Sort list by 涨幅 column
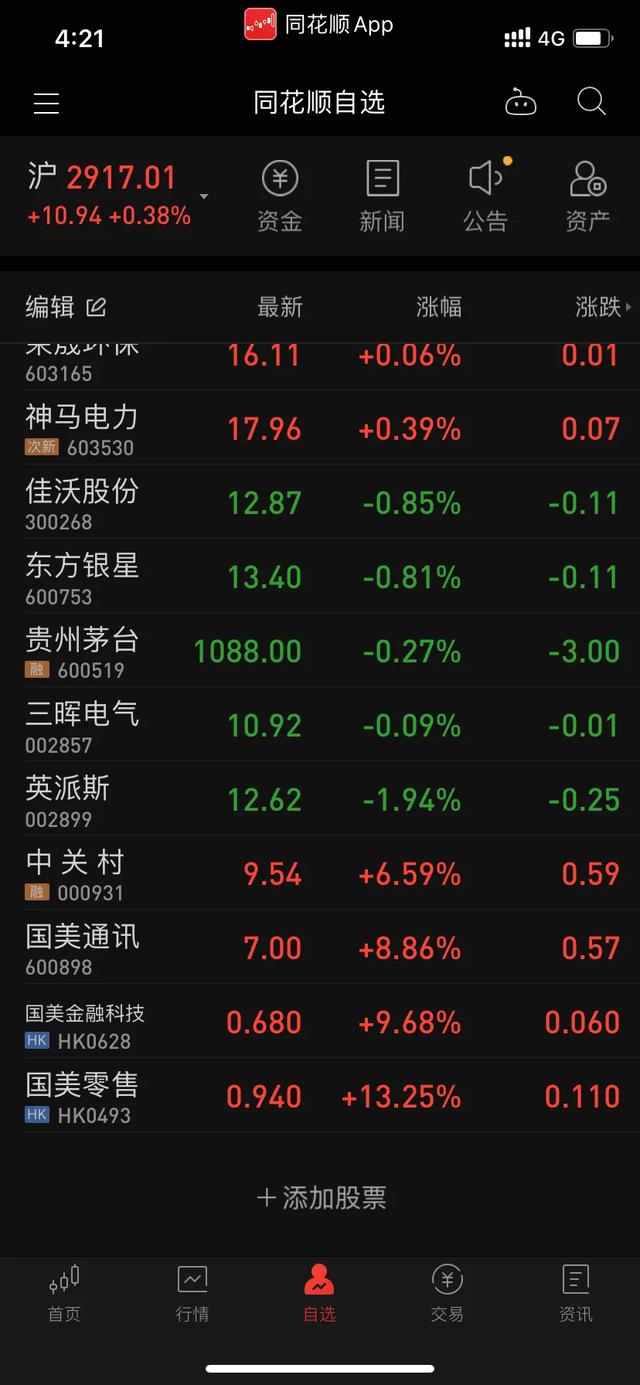Viewport: 640px width, 1385px height. click(x=439, y=307)
